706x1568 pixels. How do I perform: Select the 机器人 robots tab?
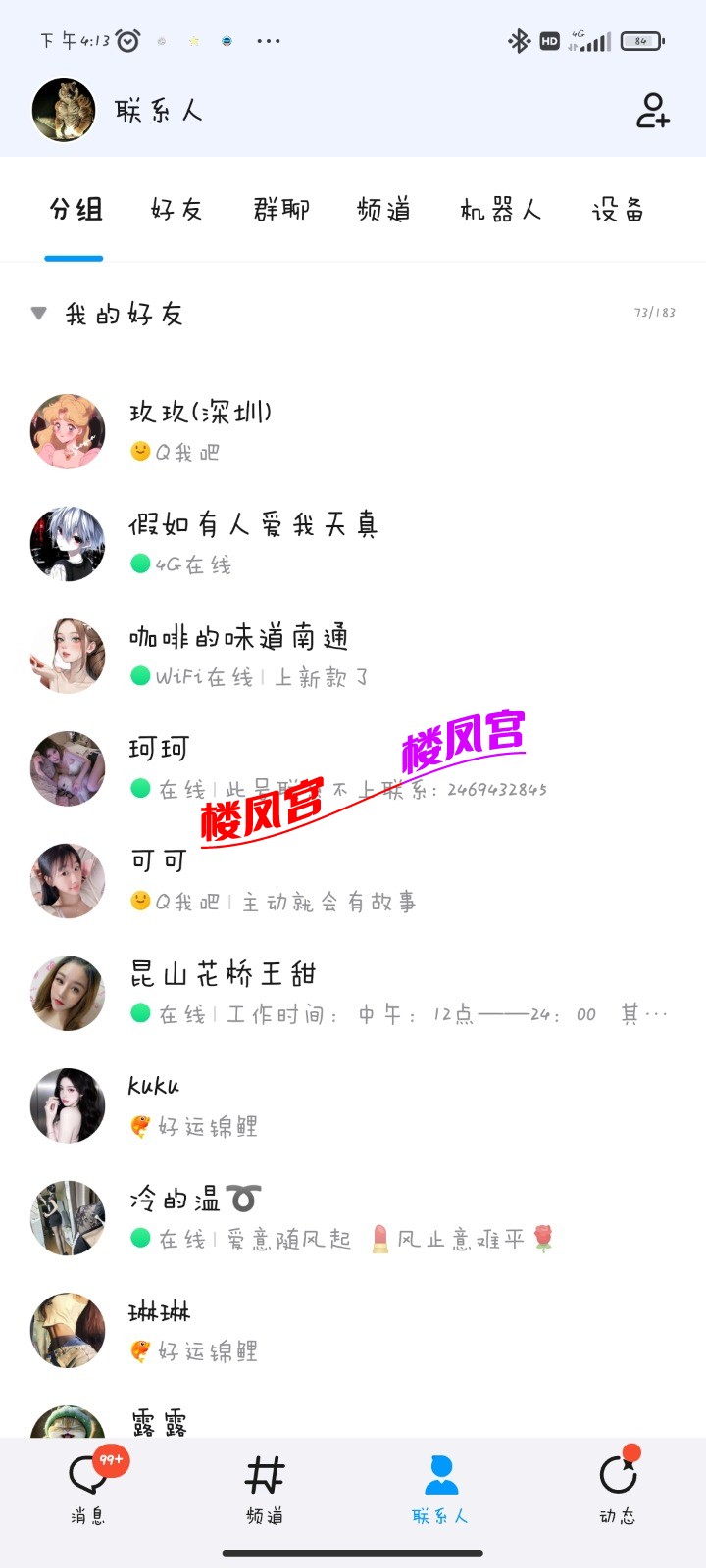point(502,210)
